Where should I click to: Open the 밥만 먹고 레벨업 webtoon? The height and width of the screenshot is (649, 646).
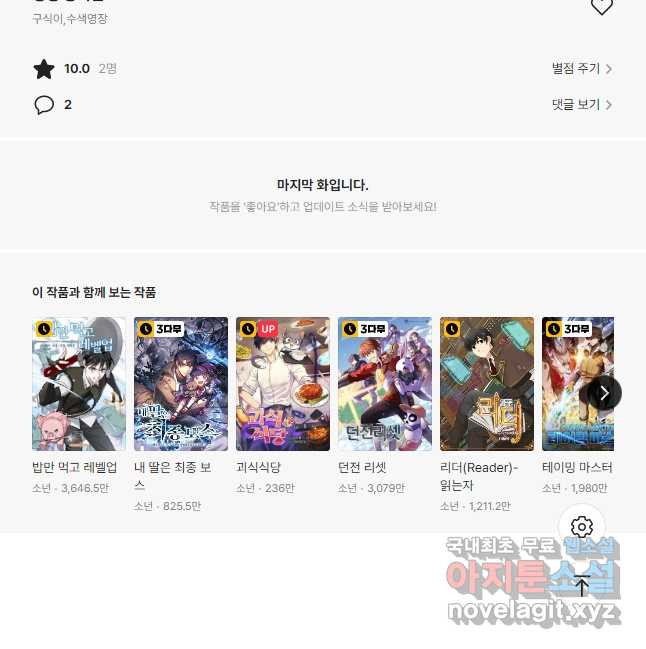tap(79, 384)
